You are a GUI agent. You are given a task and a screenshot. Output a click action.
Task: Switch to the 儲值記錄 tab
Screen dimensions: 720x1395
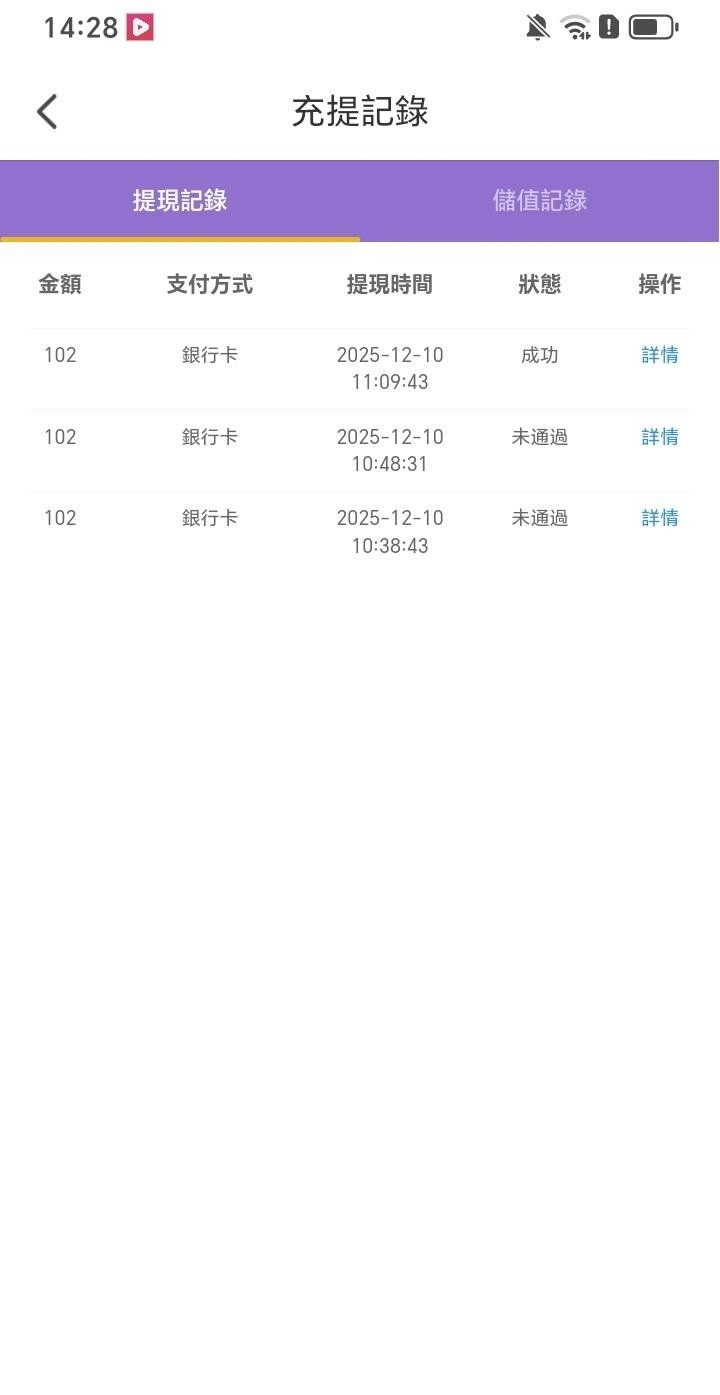click(540, 201)
